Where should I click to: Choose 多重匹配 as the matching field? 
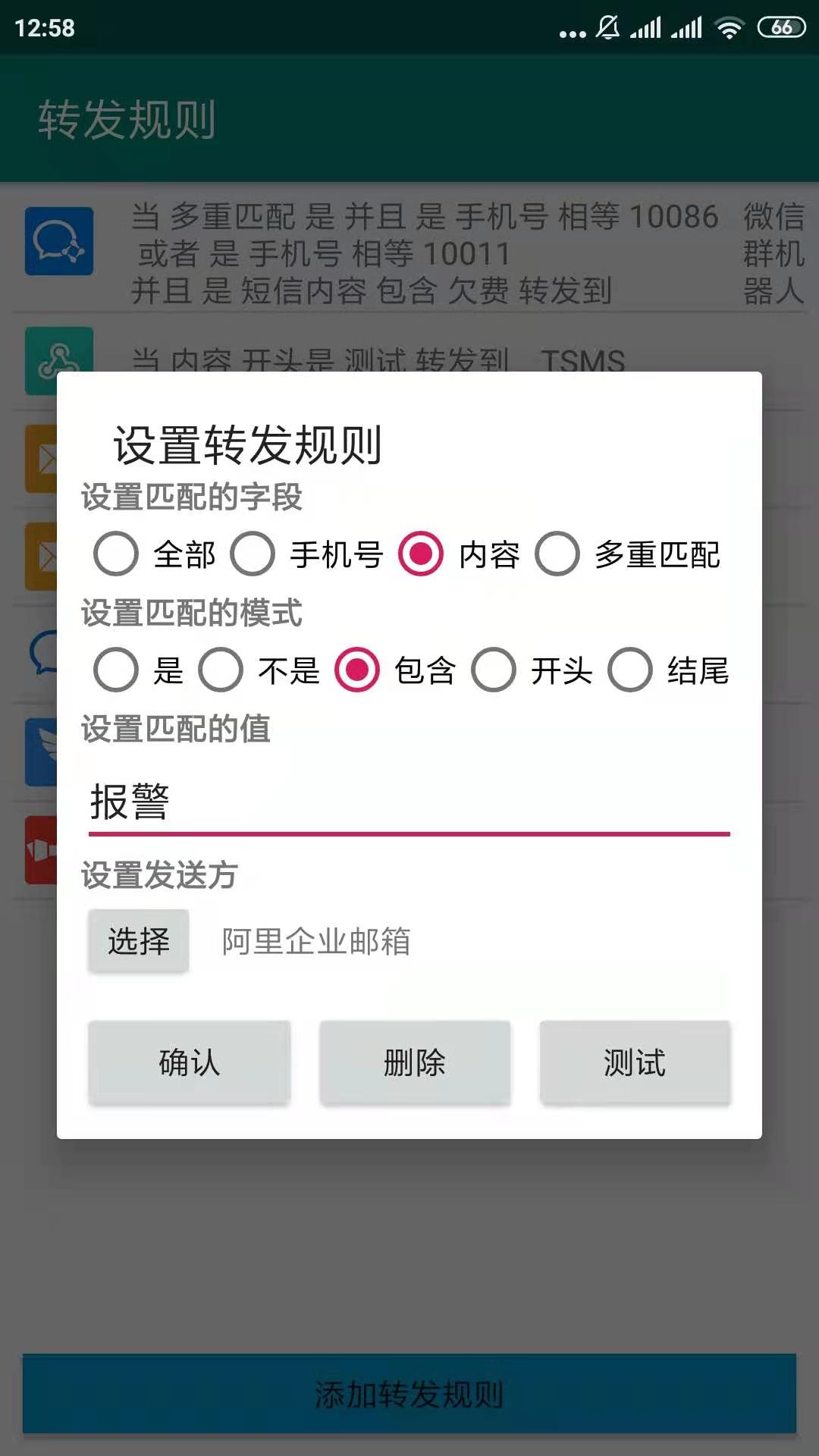click(627, 554)
